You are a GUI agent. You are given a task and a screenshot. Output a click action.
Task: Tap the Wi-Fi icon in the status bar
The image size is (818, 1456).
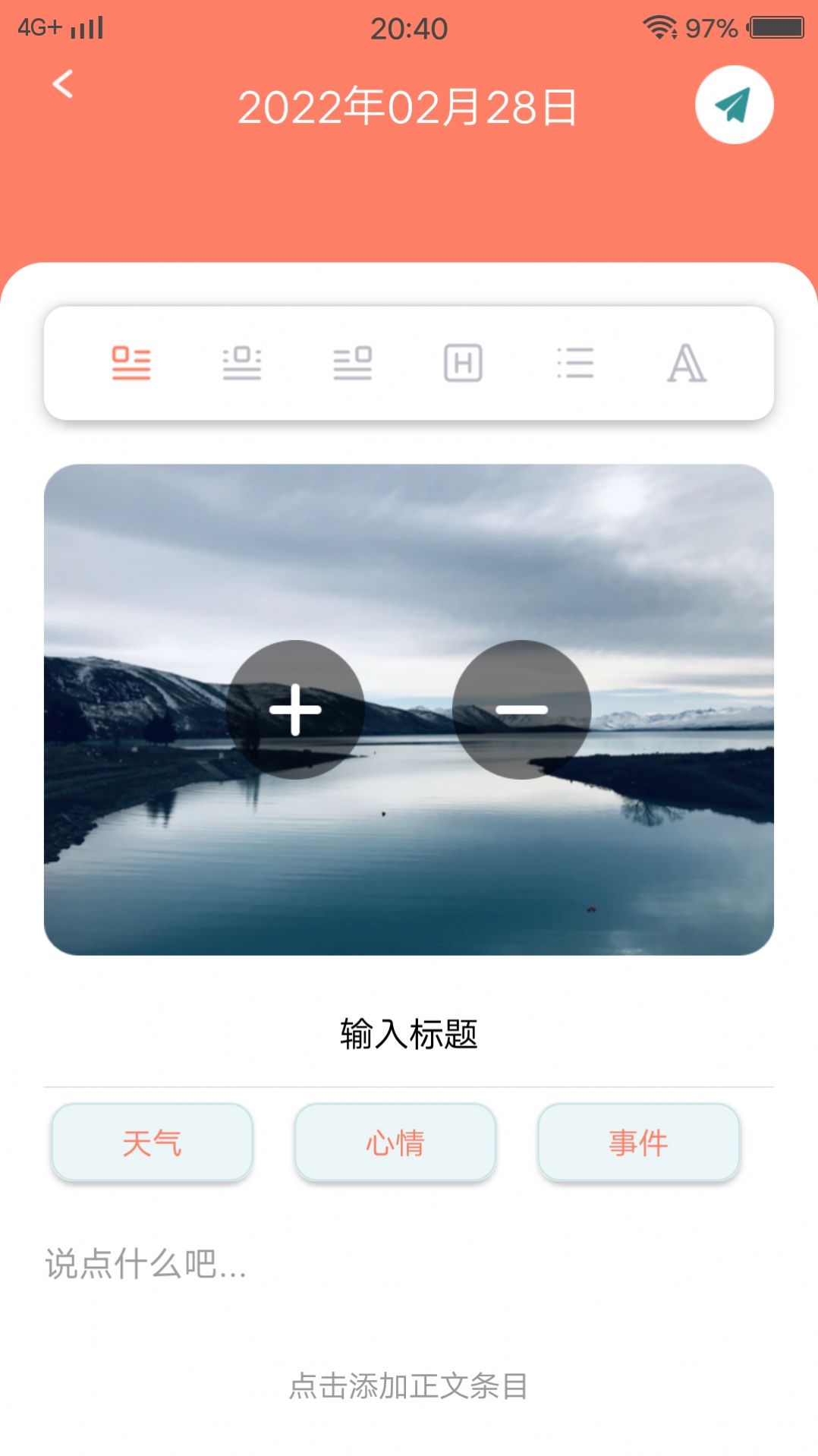[x=657, y=27]
